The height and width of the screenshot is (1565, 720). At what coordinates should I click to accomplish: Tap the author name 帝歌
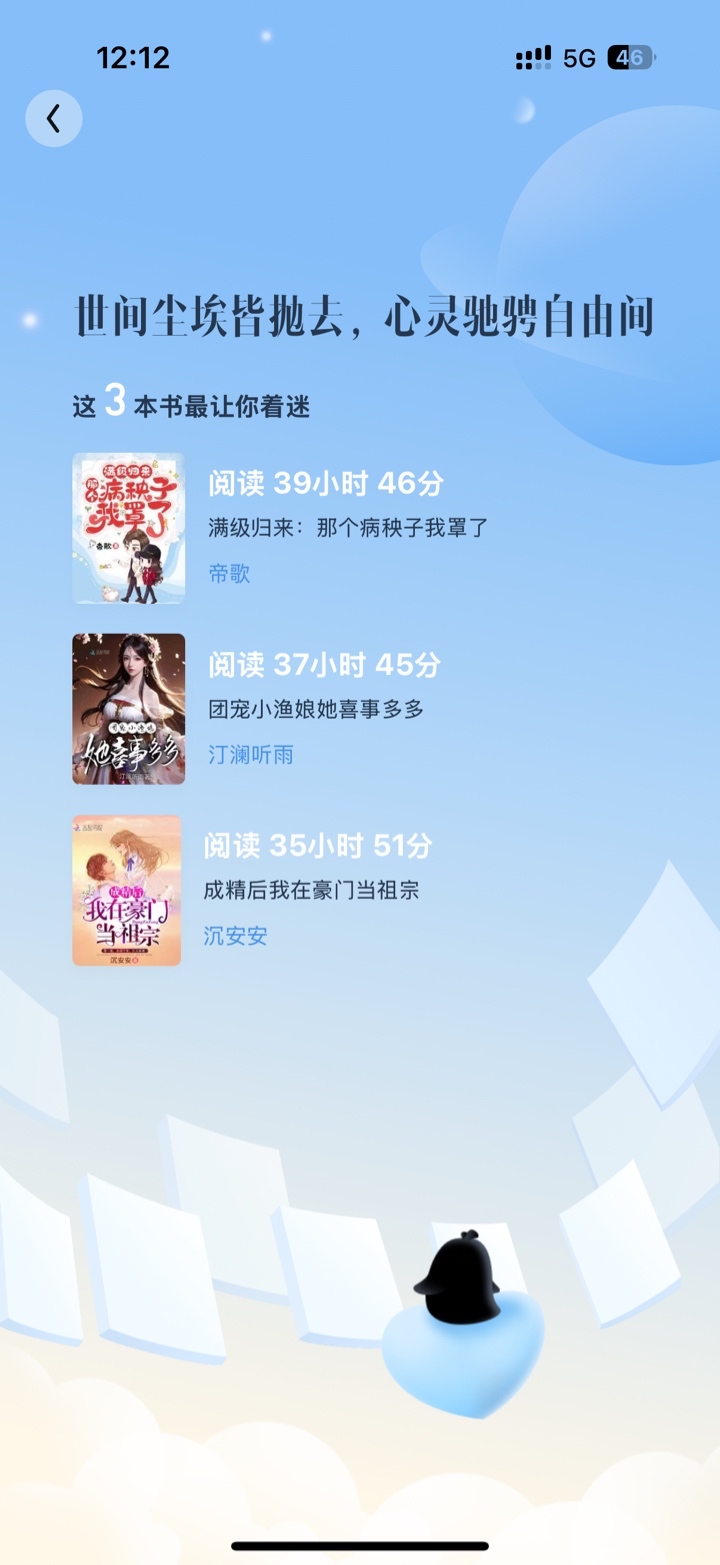[229, 574]
